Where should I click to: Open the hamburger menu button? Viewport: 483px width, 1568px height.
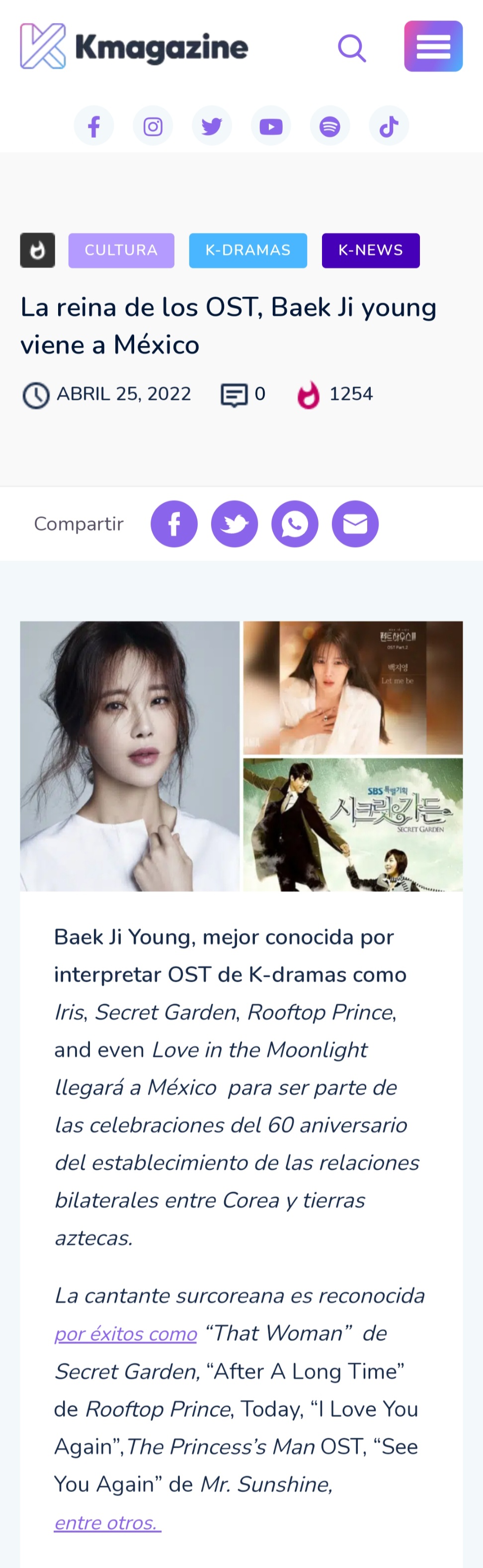tap(433, 46)
